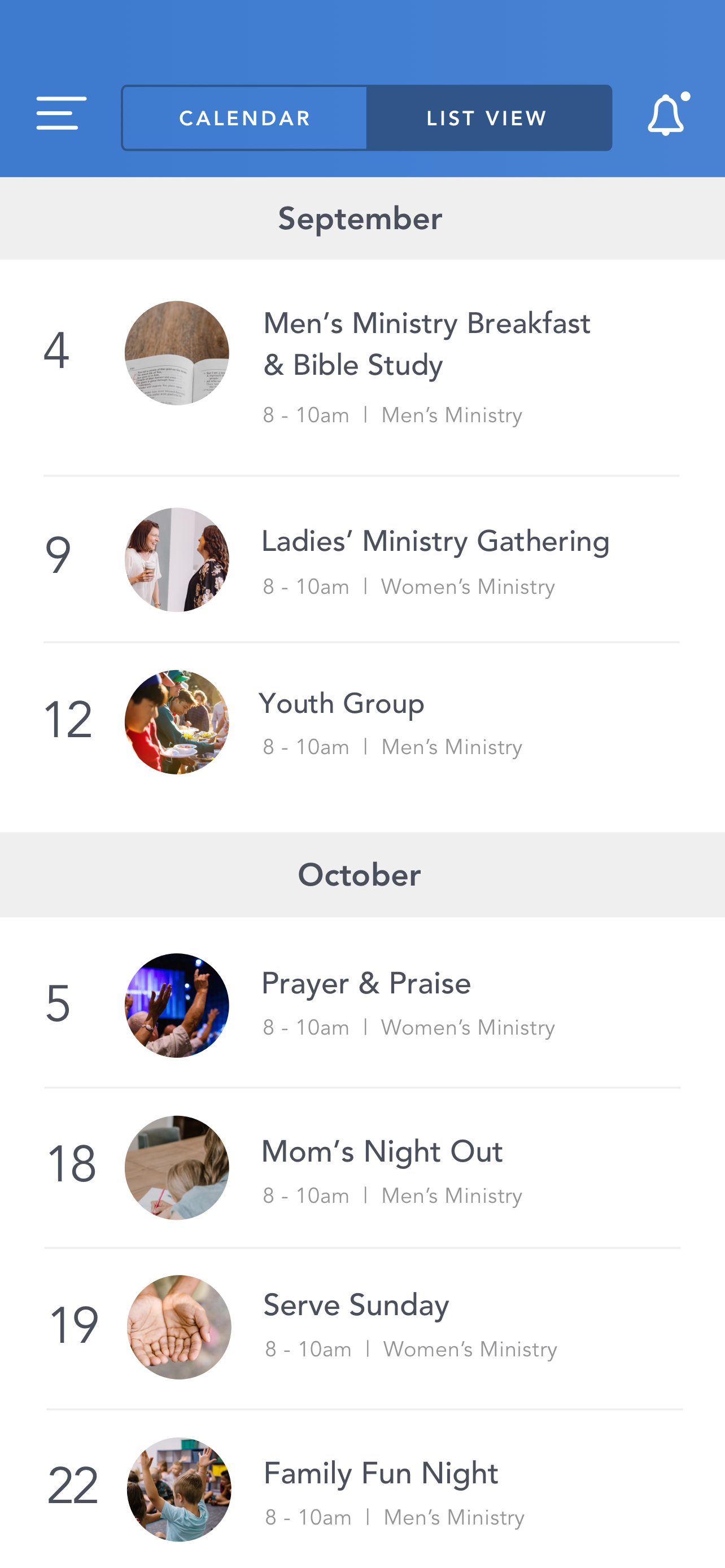Open Ladies' Ministry Gathering event

coord(435,542)
